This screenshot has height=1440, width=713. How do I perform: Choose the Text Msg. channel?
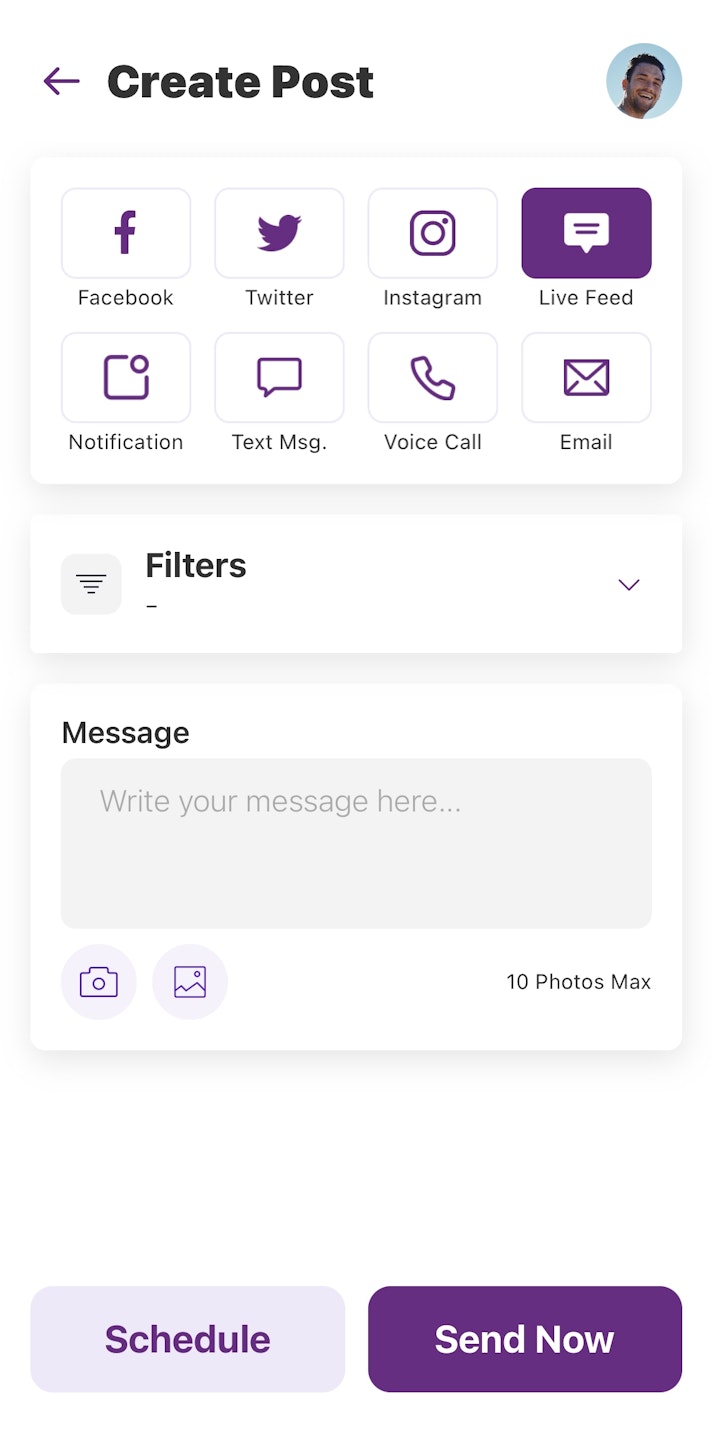pyautogui.click(x=279, y=377)
